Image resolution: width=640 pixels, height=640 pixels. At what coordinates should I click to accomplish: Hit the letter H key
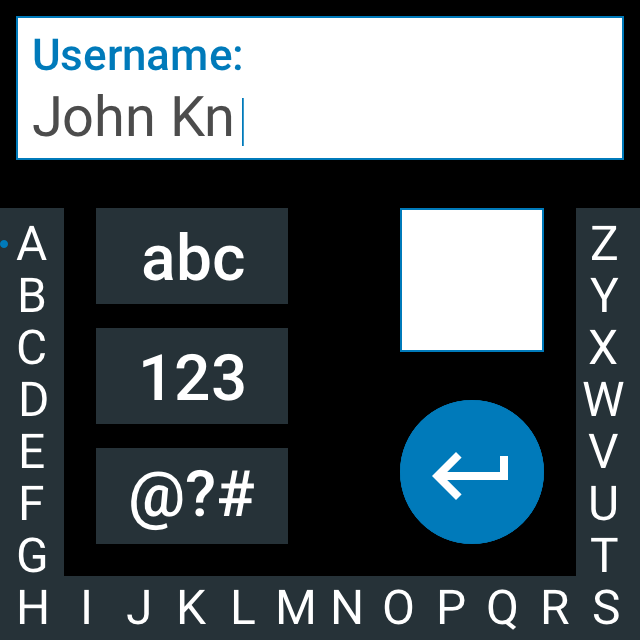[32, 607]
